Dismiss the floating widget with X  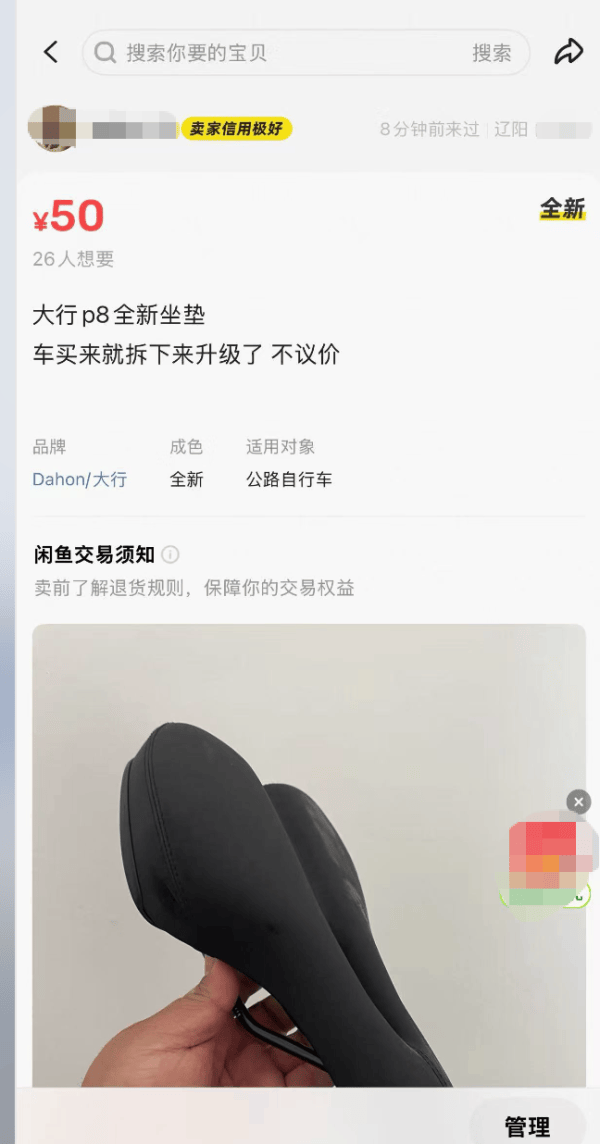578,801
